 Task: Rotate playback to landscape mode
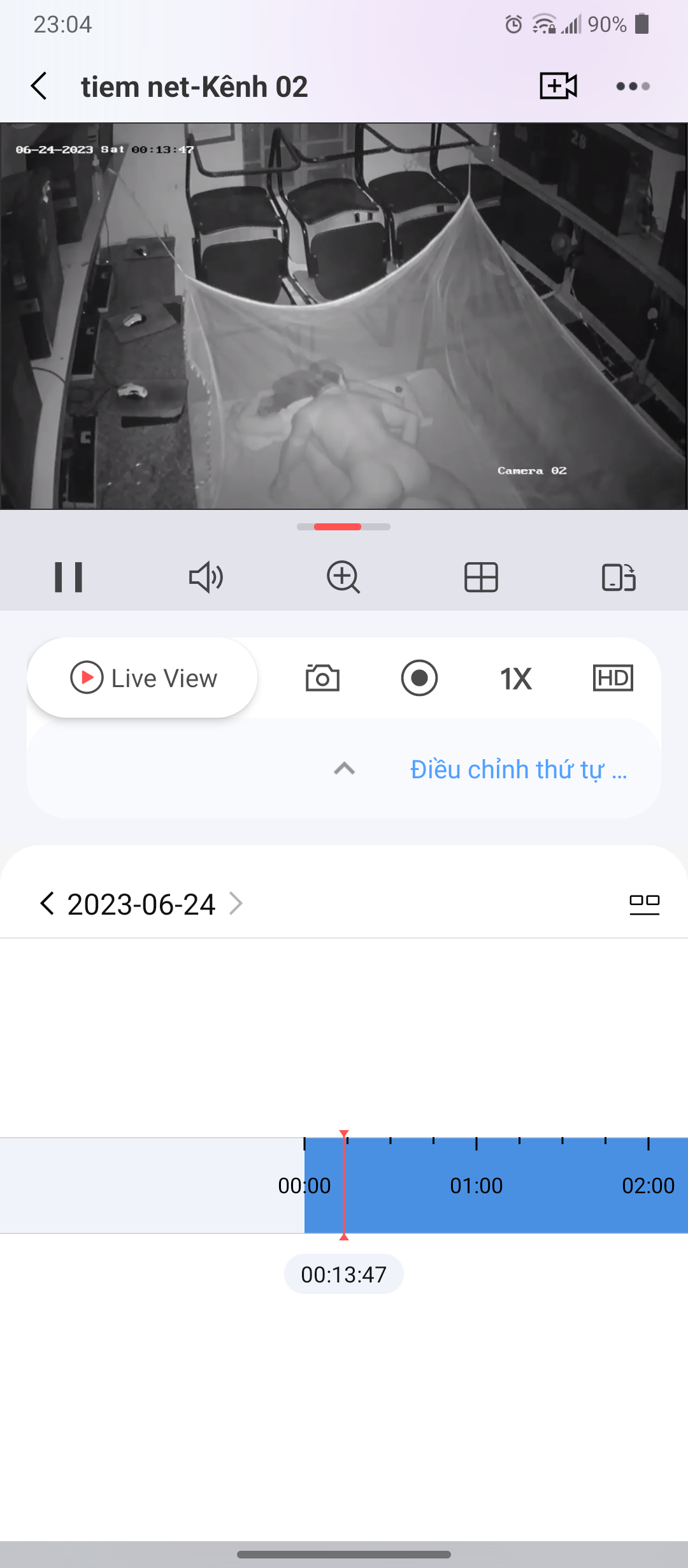pyautogui.click(x=619, y=577)
